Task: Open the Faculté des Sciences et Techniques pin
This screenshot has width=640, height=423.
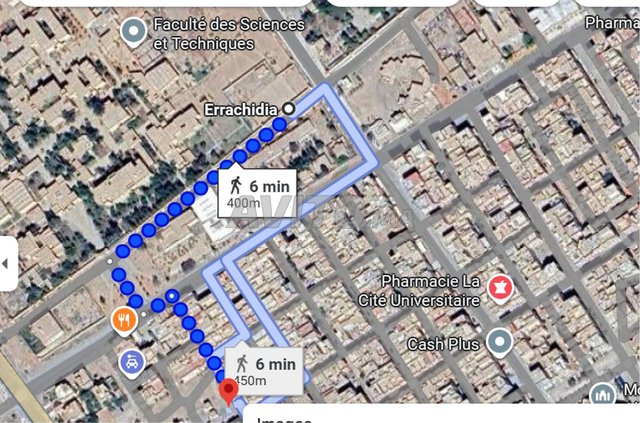Action: click(133, 33)
